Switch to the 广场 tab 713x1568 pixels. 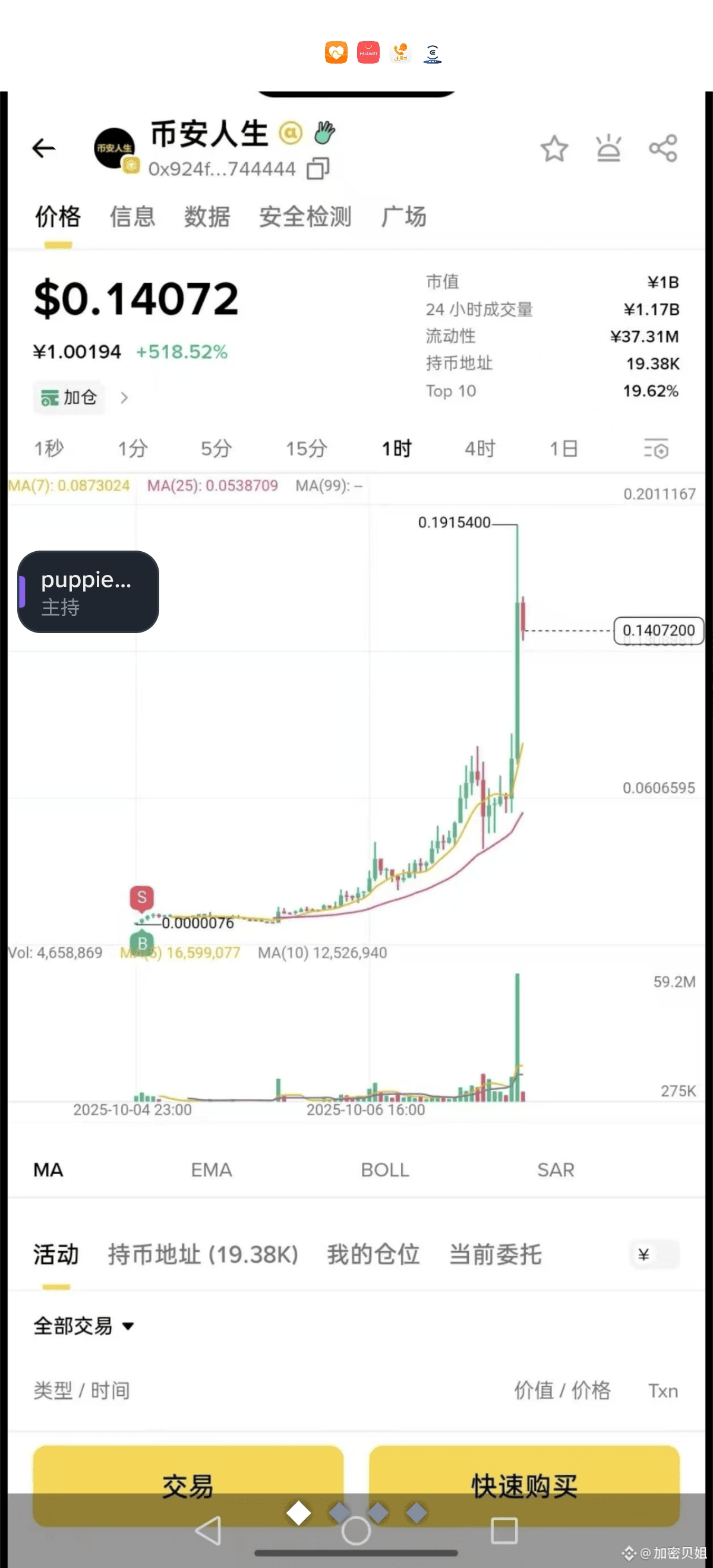click(403, 217)
